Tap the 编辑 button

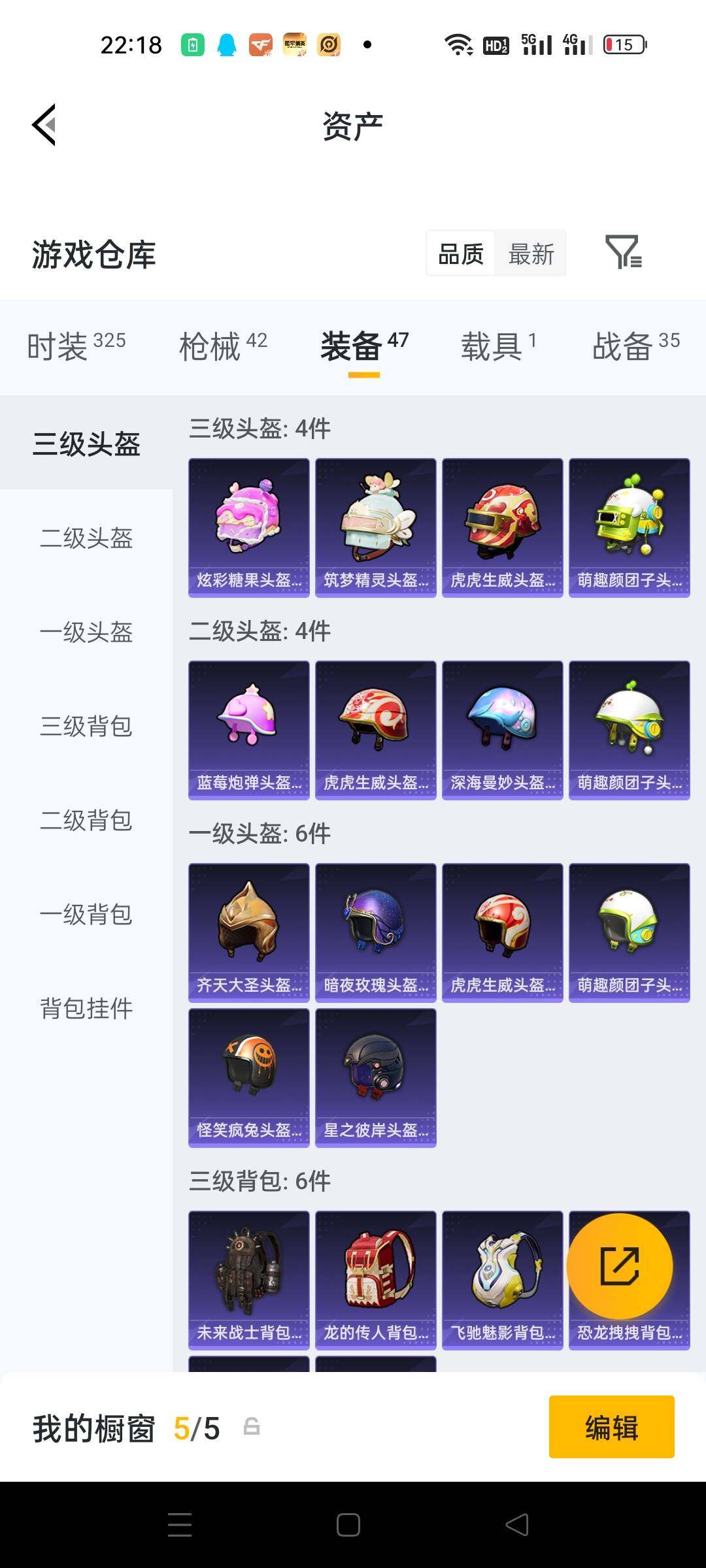[x=612, y=1427]
